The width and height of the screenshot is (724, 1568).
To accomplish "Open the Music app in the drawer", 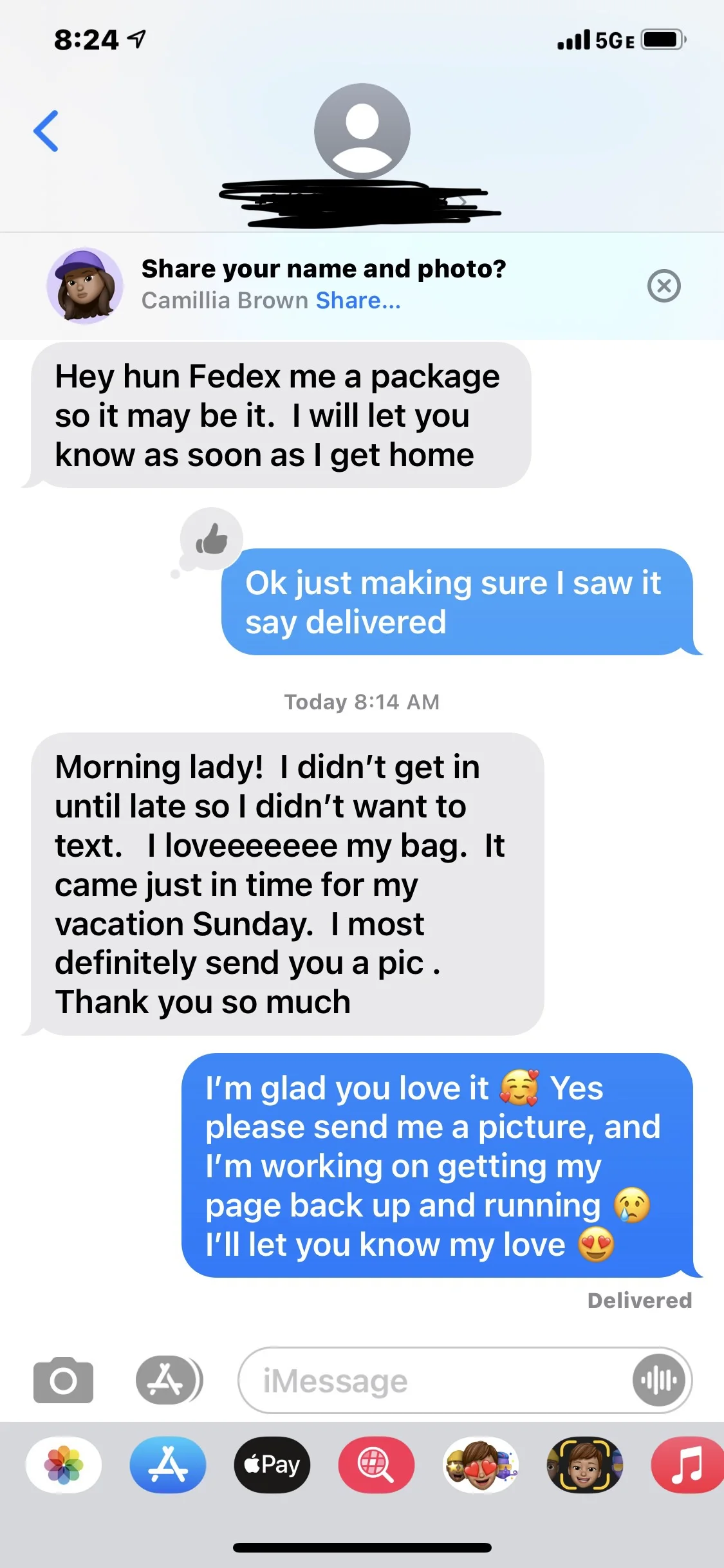I will coord(687,1464).
